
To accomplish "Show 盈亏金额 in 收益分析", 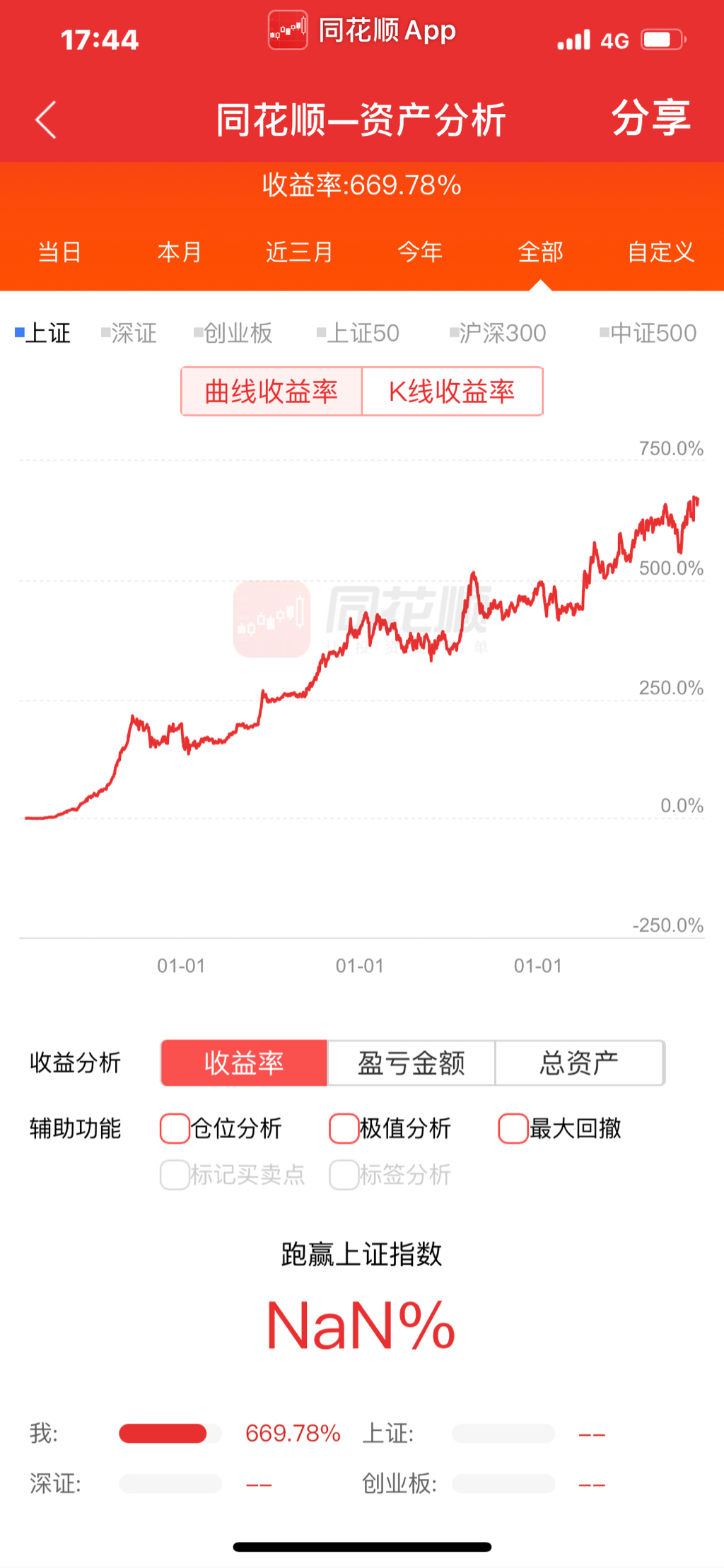I will pos(411,1063).
